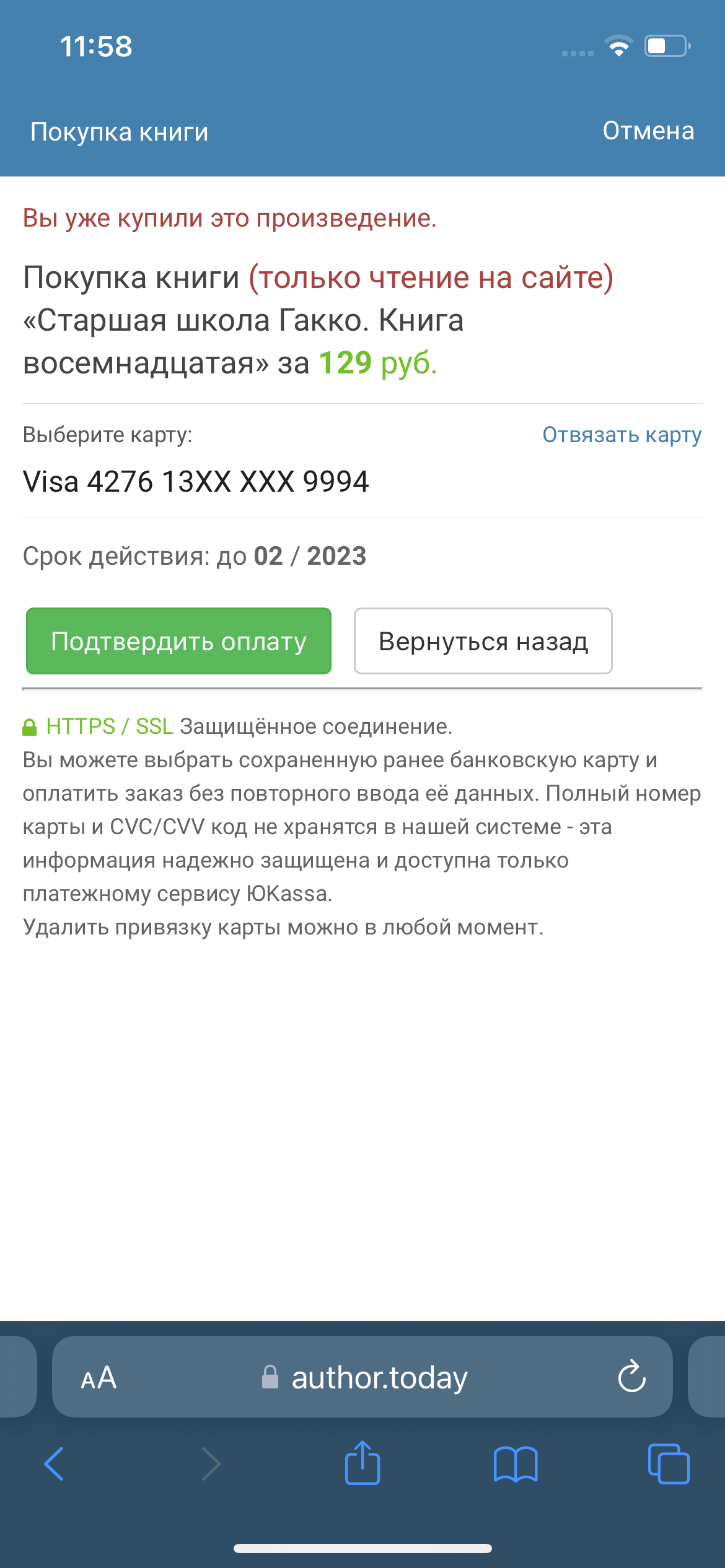Select the Visa 4276 13XX XXX 9994 card

(196, 482)
